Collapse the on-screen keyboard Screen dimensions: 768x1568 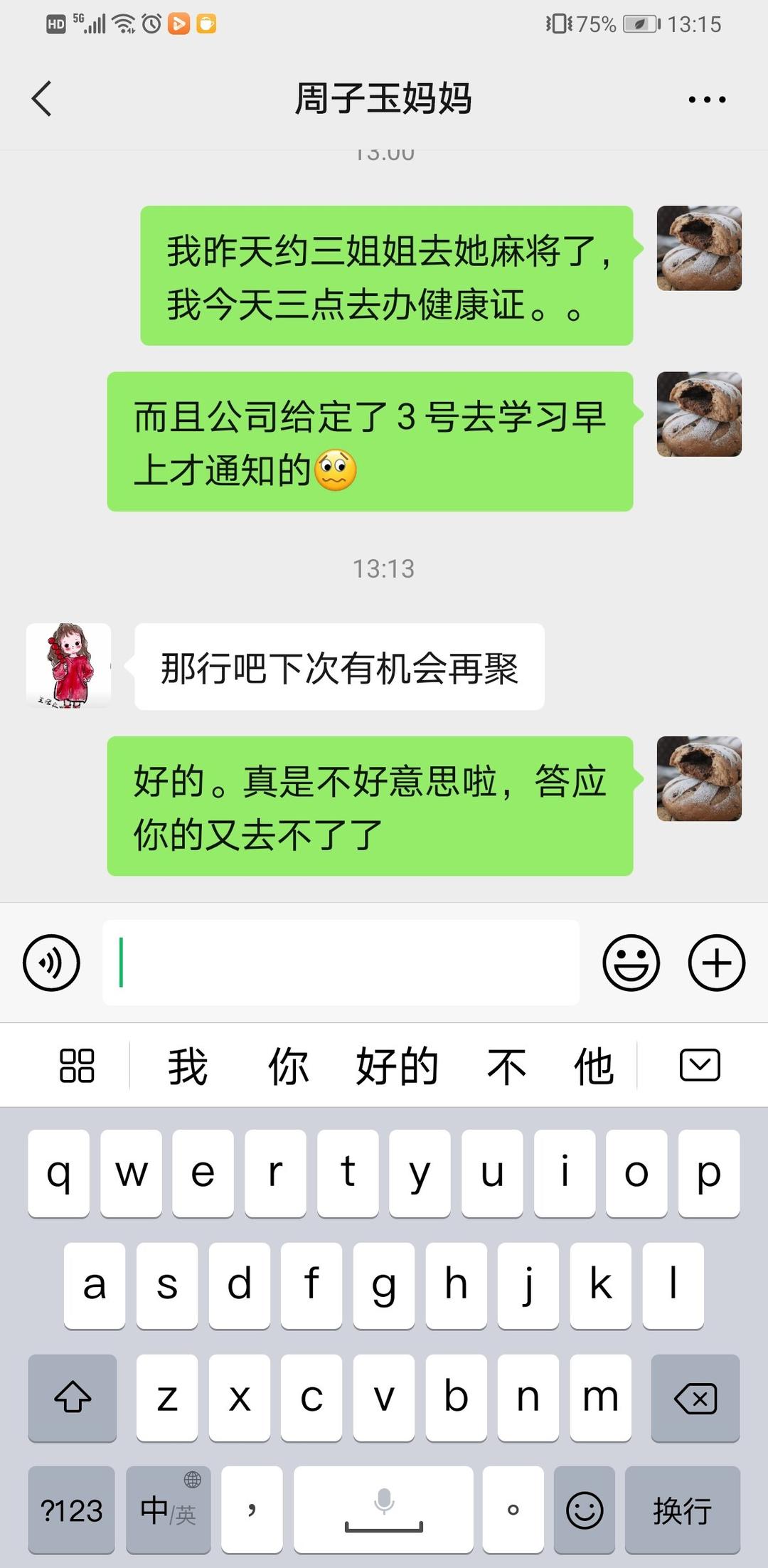700,1065
